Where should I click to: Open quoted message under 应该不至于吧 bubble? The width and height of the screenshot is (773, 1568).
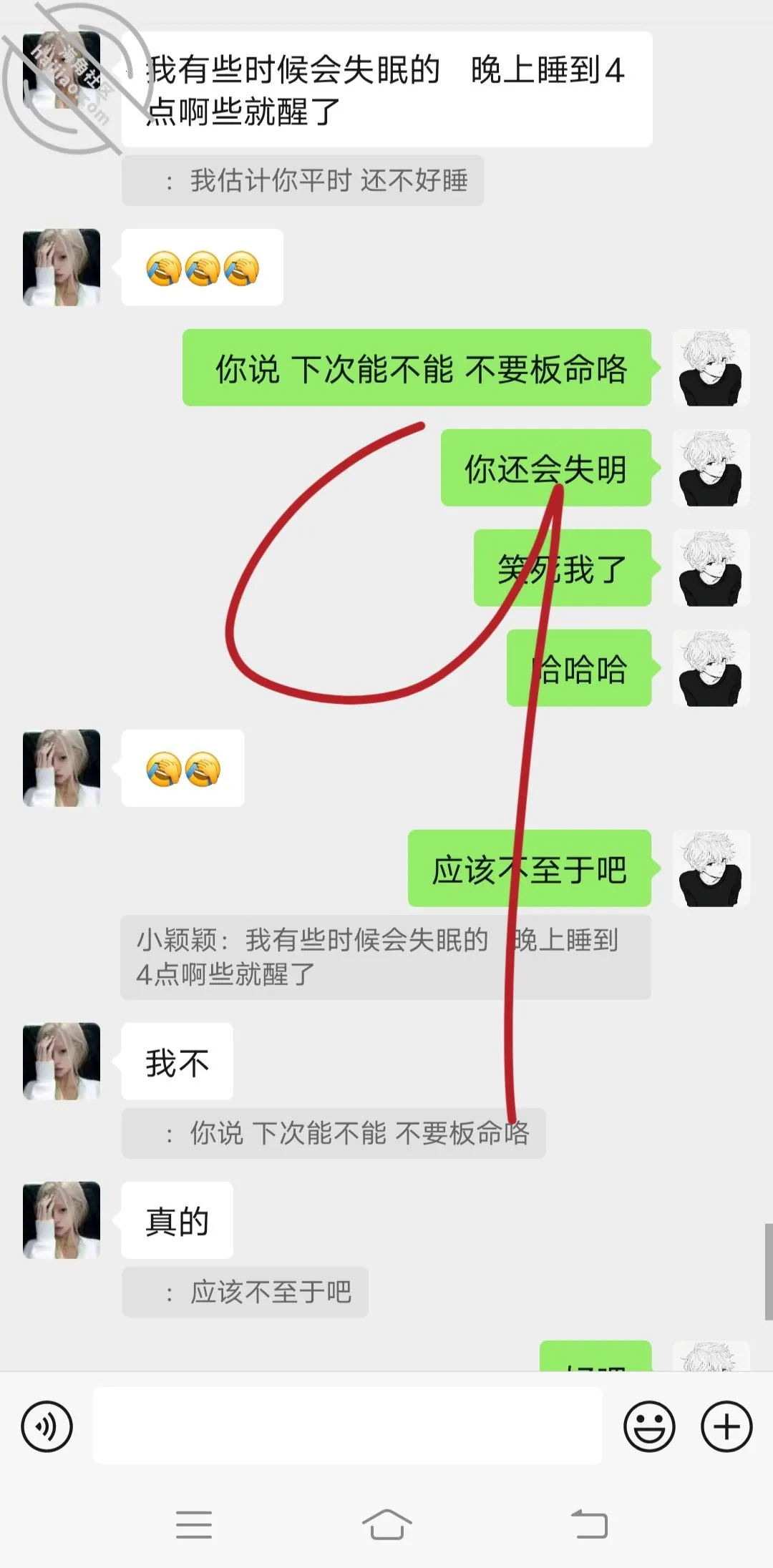[386, 957]
